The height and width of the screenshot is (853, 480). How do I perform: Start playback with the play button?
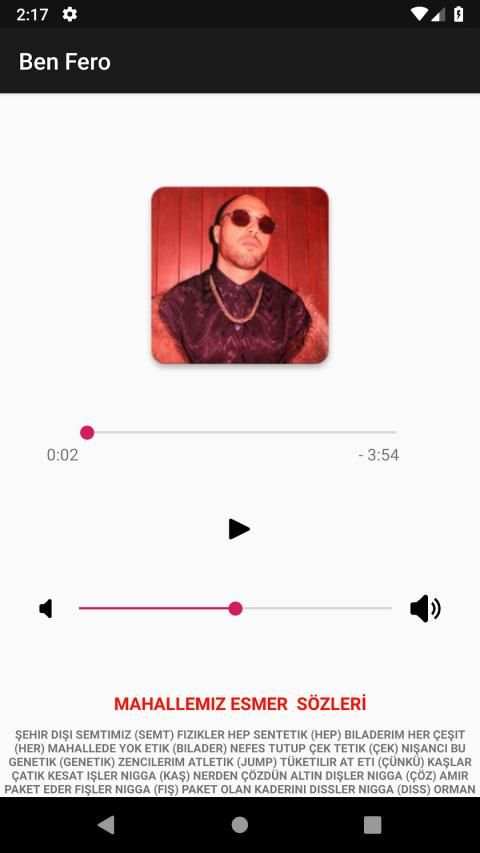239,529
